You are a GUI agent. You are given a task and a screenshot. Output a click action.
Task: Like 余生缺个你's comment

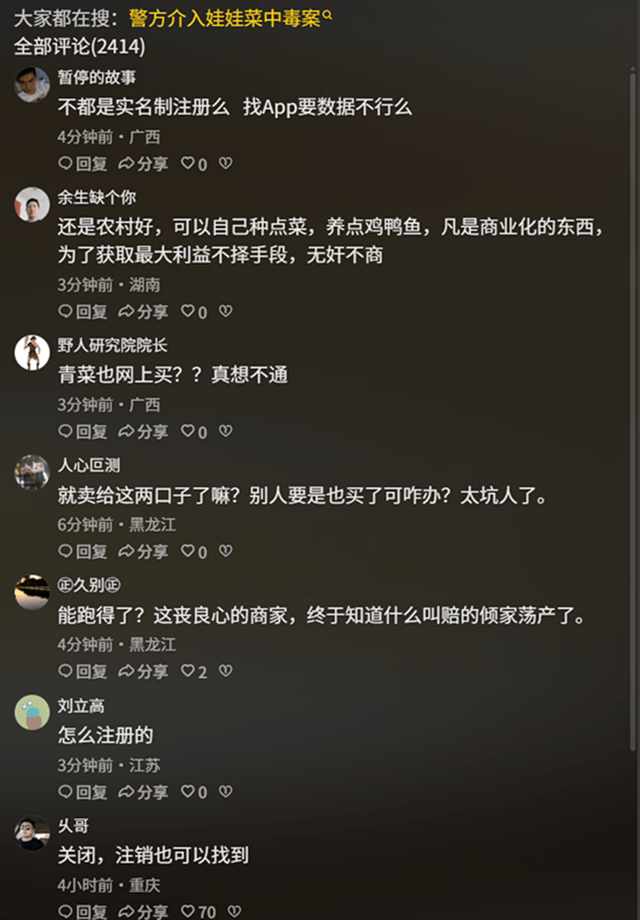click(x=192, y=312)
